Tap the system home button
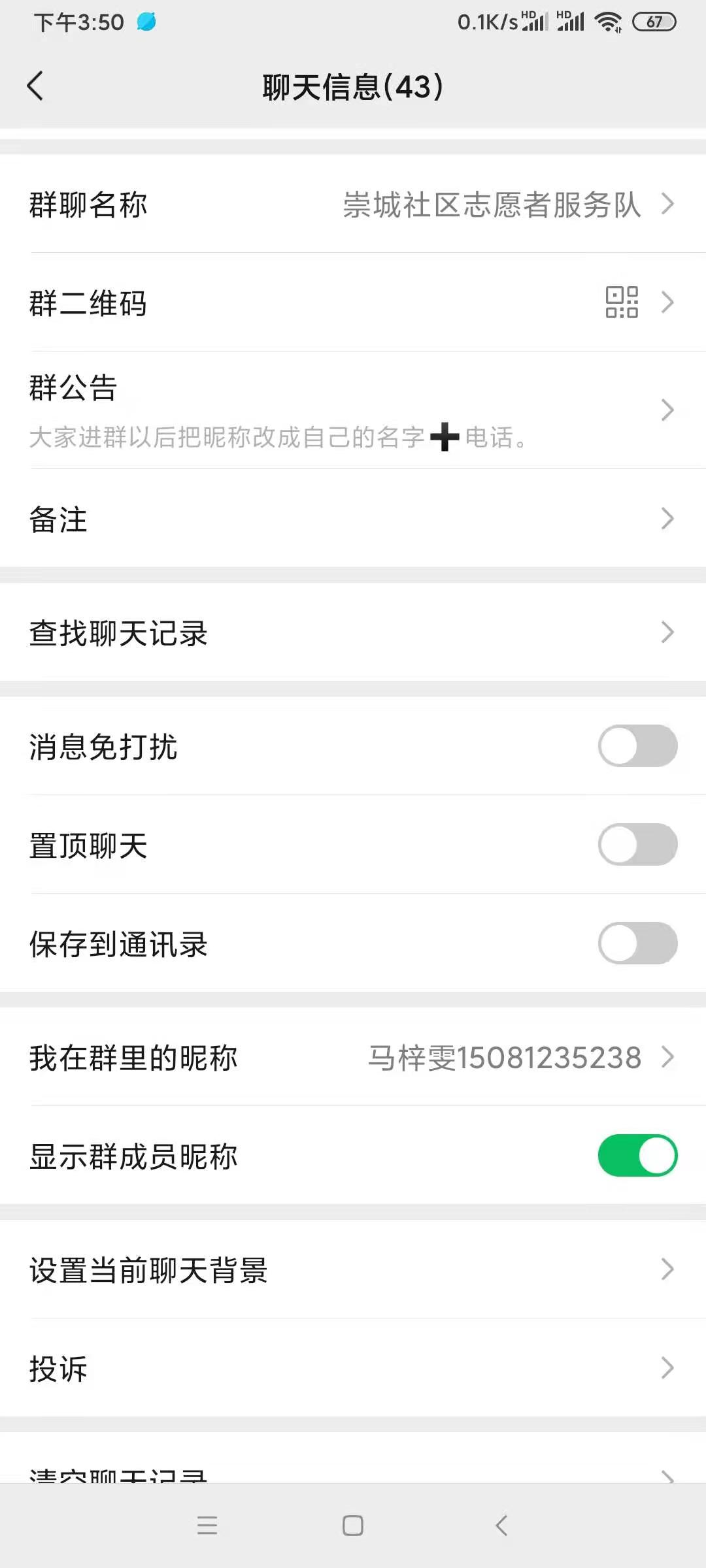Image resolution: width=706 pixels, height=1568 pixels. pos(353,1526)
